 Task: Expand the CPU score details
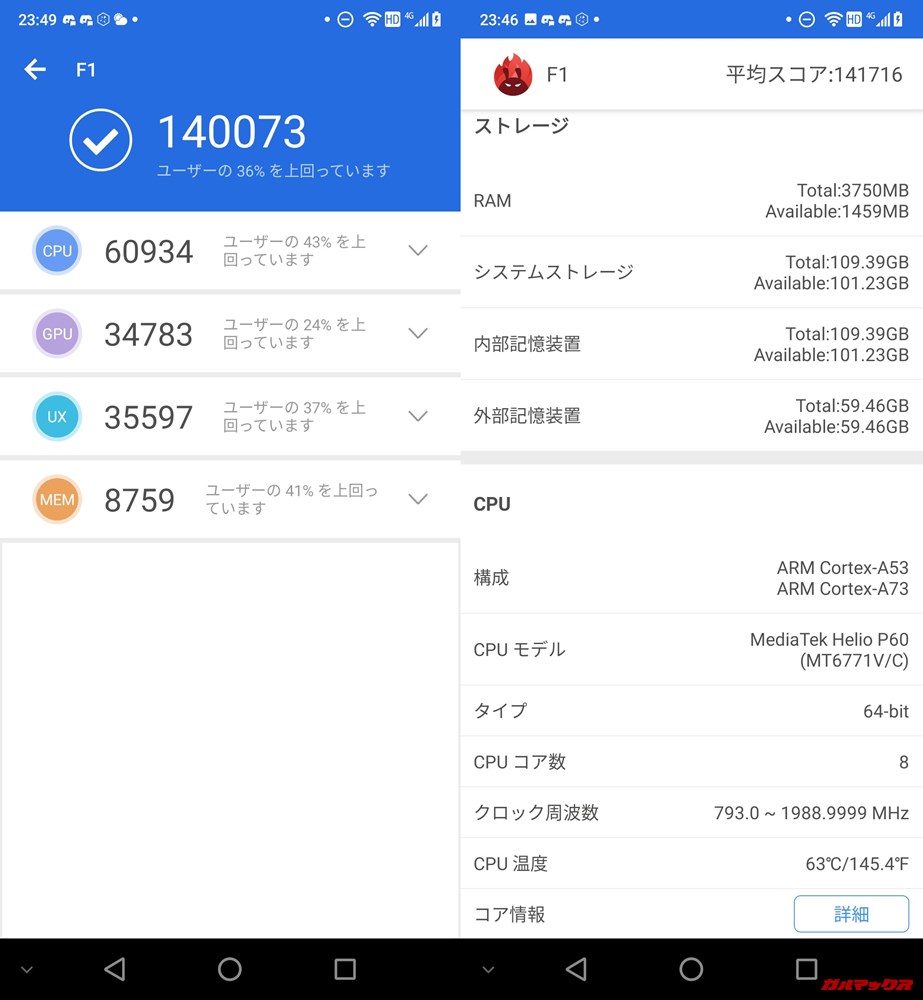point(417,251)
